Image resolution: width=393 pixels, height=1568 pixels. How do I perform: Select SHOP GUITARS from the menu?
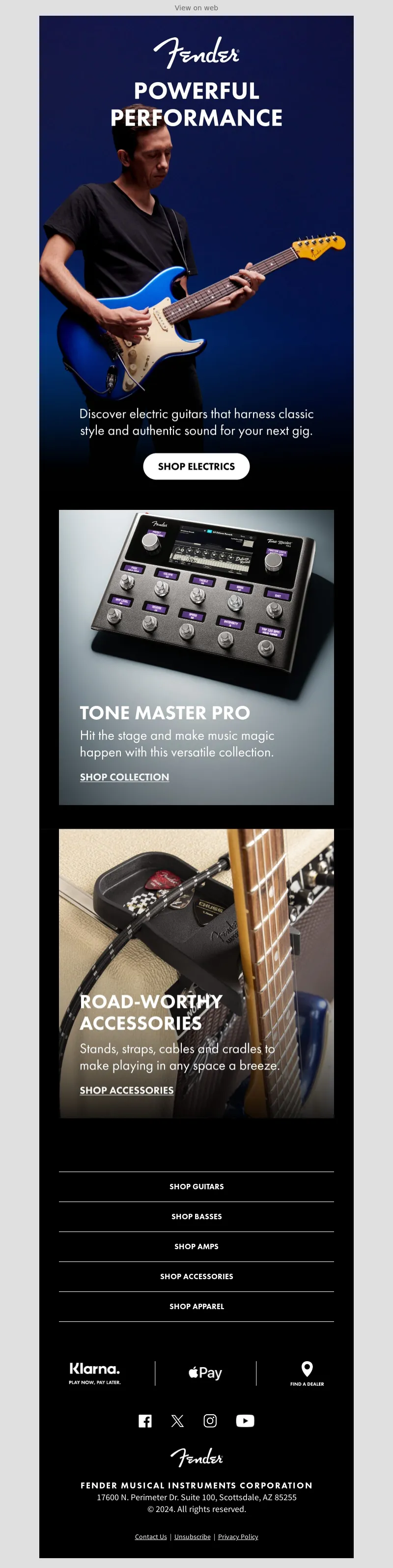196,1186
